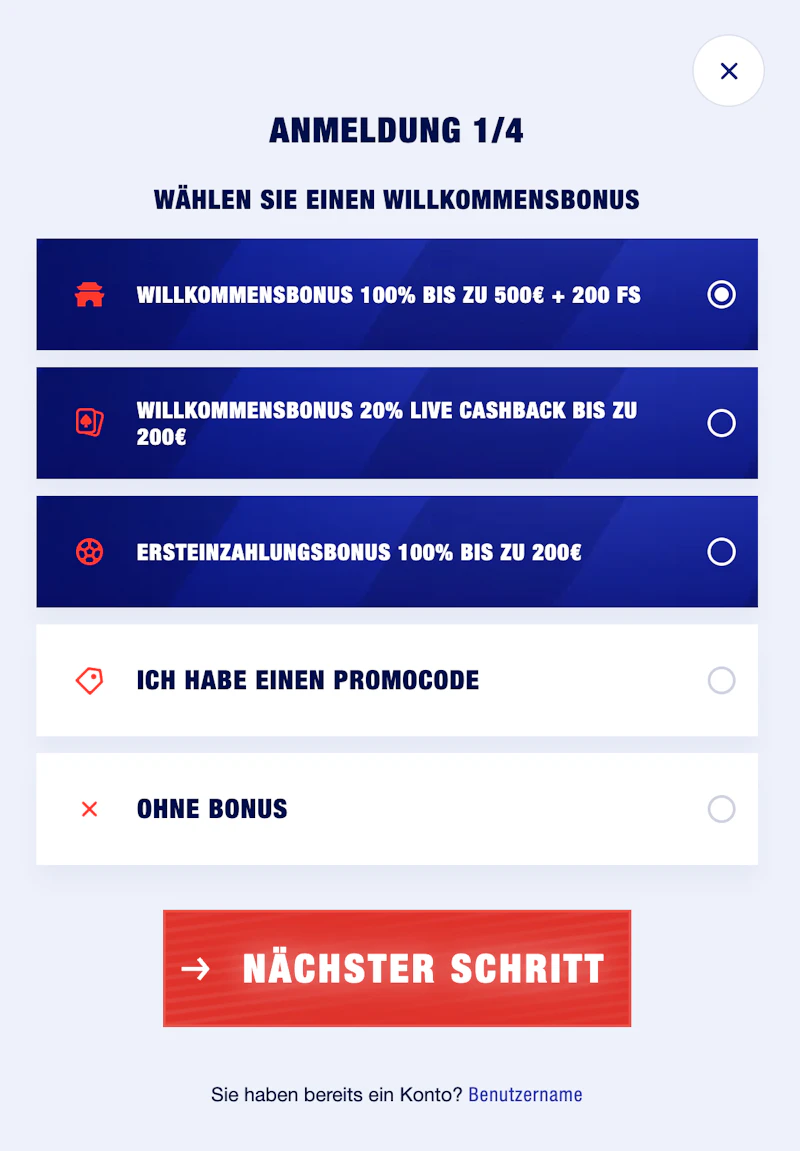The image size is (800, 1151).
Task: Choose the Ohne Bonus option
Action: pos(721,809)
